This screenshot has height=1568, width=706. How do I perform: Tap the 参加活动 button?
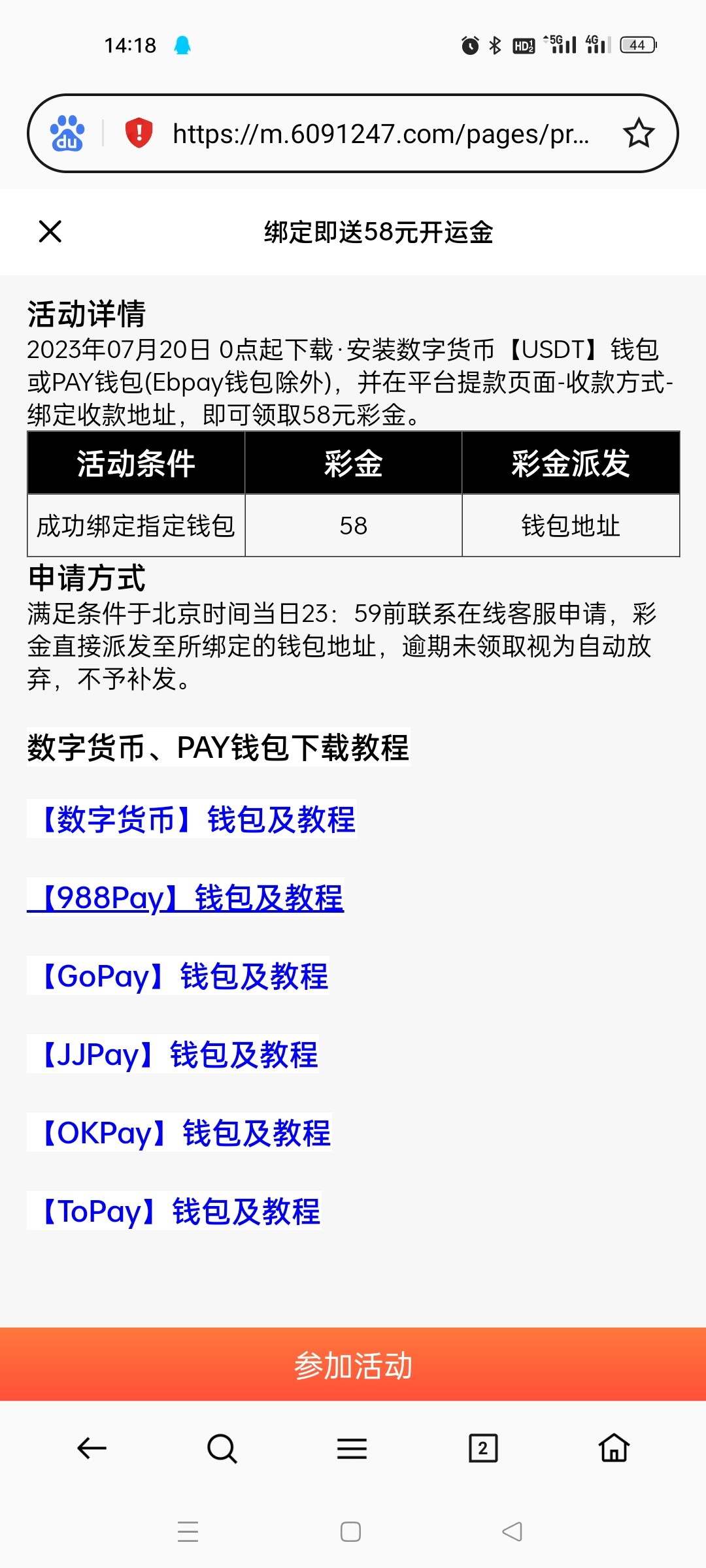[353, 1365]
